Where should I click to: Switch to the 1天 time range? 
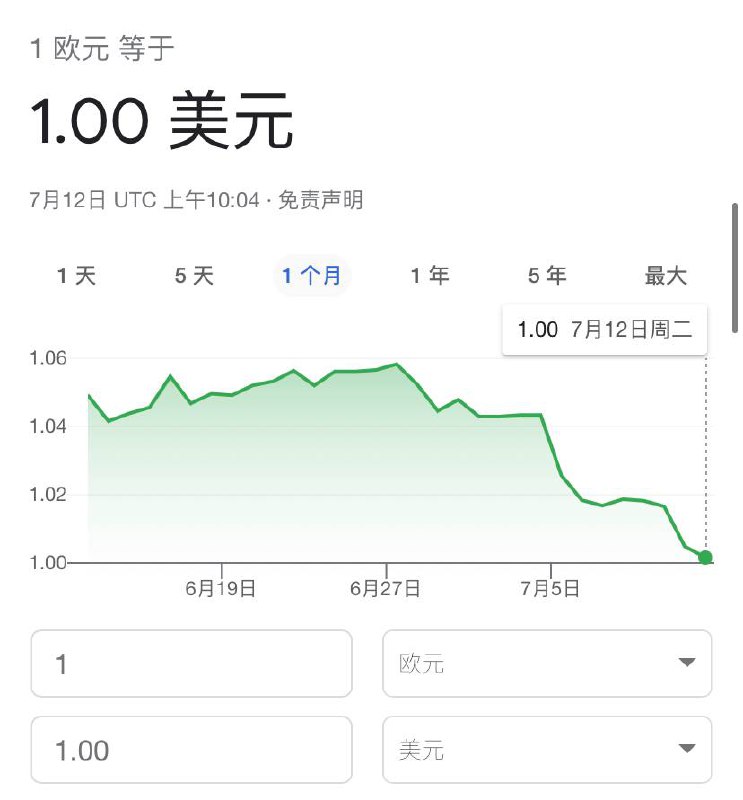pyautogui.click(x=75, y=275)
